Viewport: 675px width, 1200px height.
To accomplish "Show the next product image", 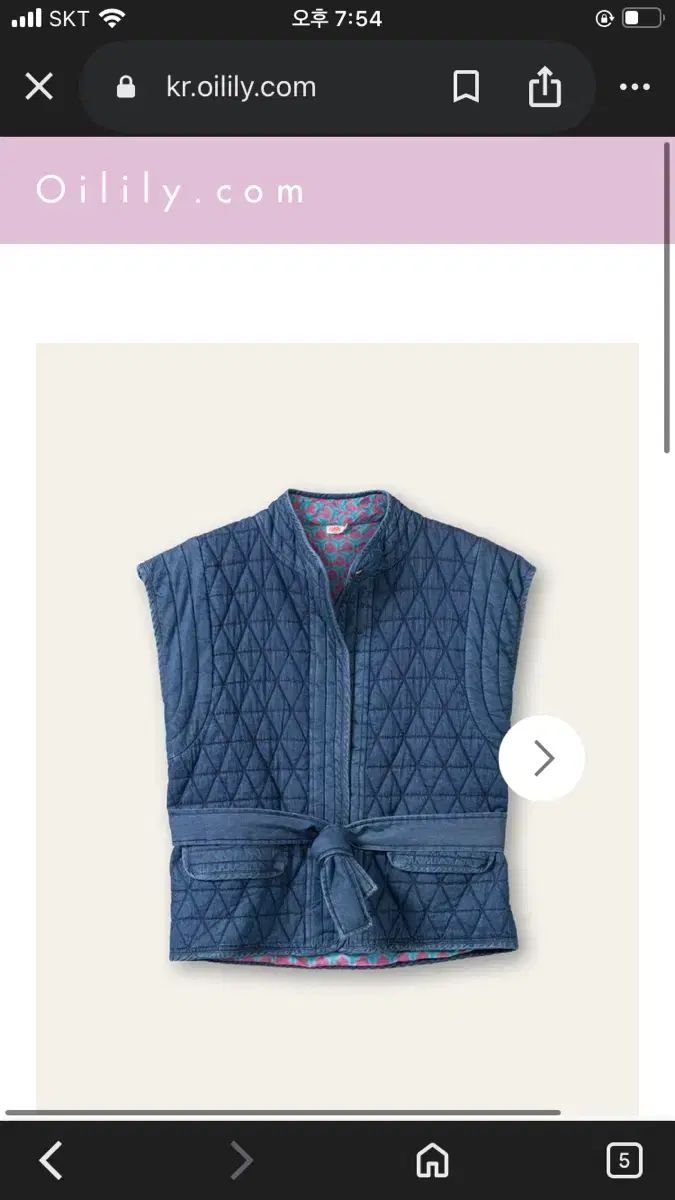I will coord(542,758).
